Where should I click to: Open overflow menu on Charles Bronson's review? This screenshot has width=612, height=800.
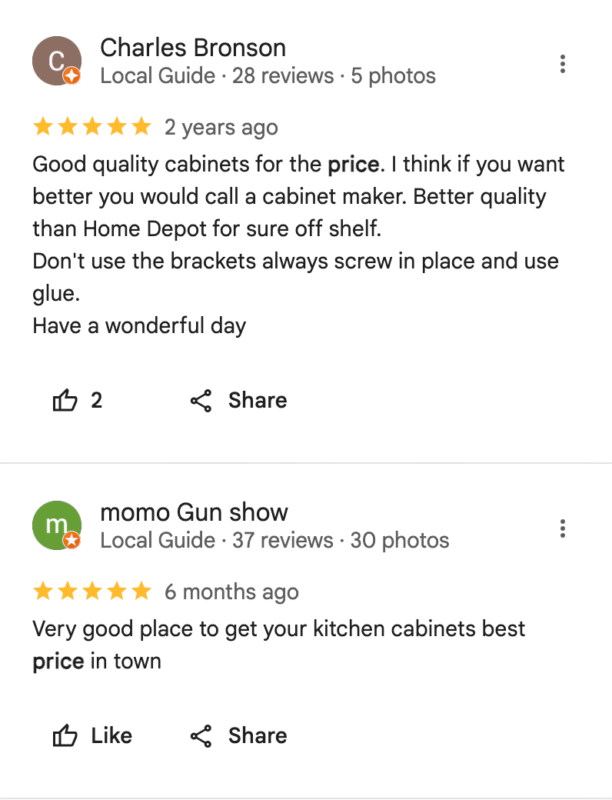[x=563, y=64]
